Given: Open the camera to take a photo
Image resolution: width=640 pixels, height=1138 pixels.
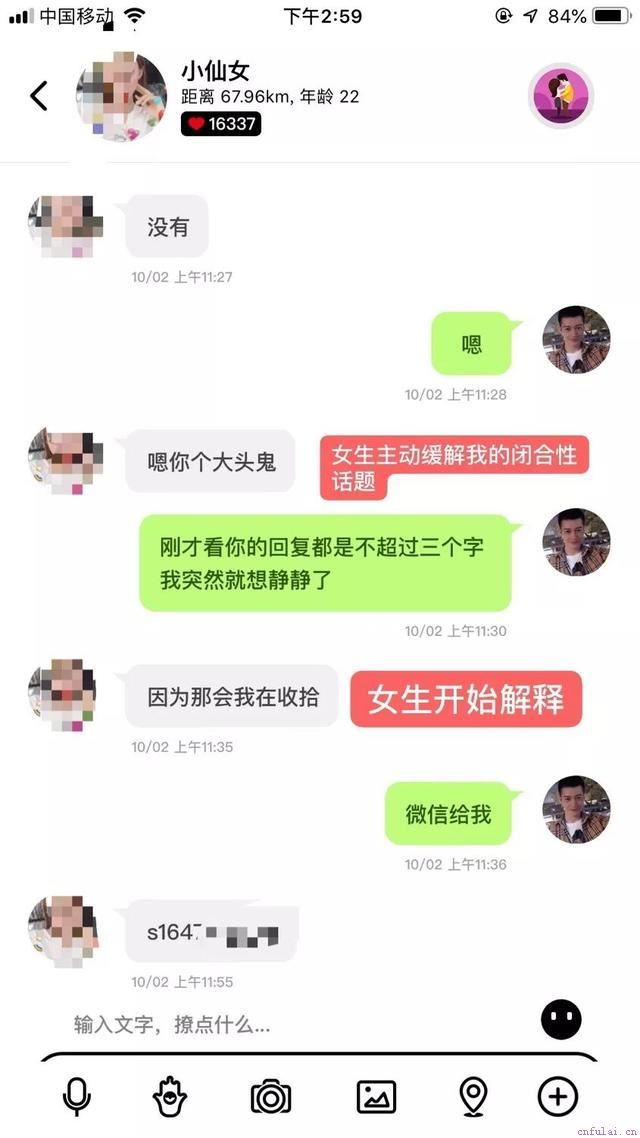Looking at the screenshot, I should 270,1097.
